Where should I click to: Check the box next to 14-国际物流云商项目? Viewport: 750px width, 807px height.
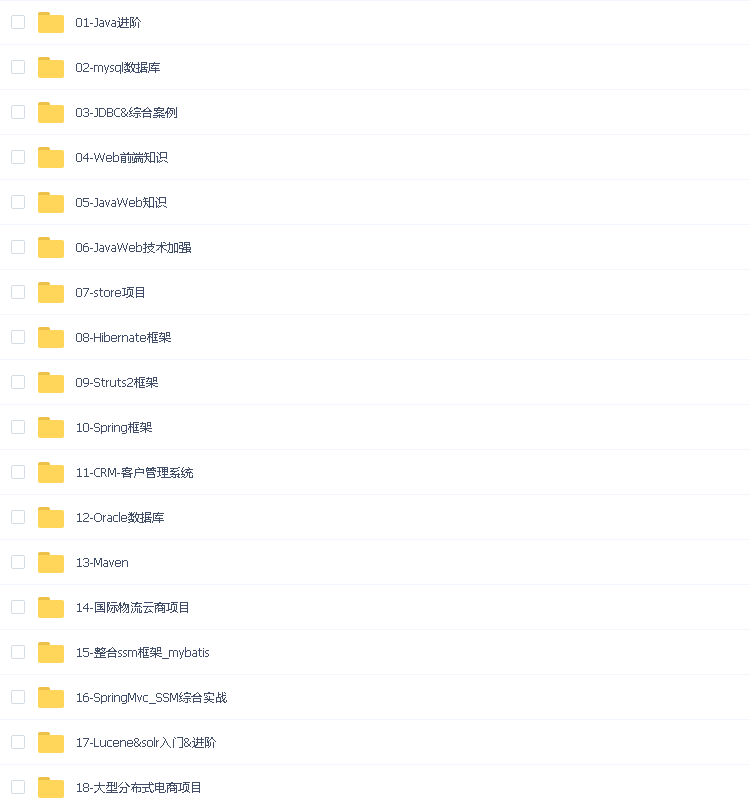[18, 607]
